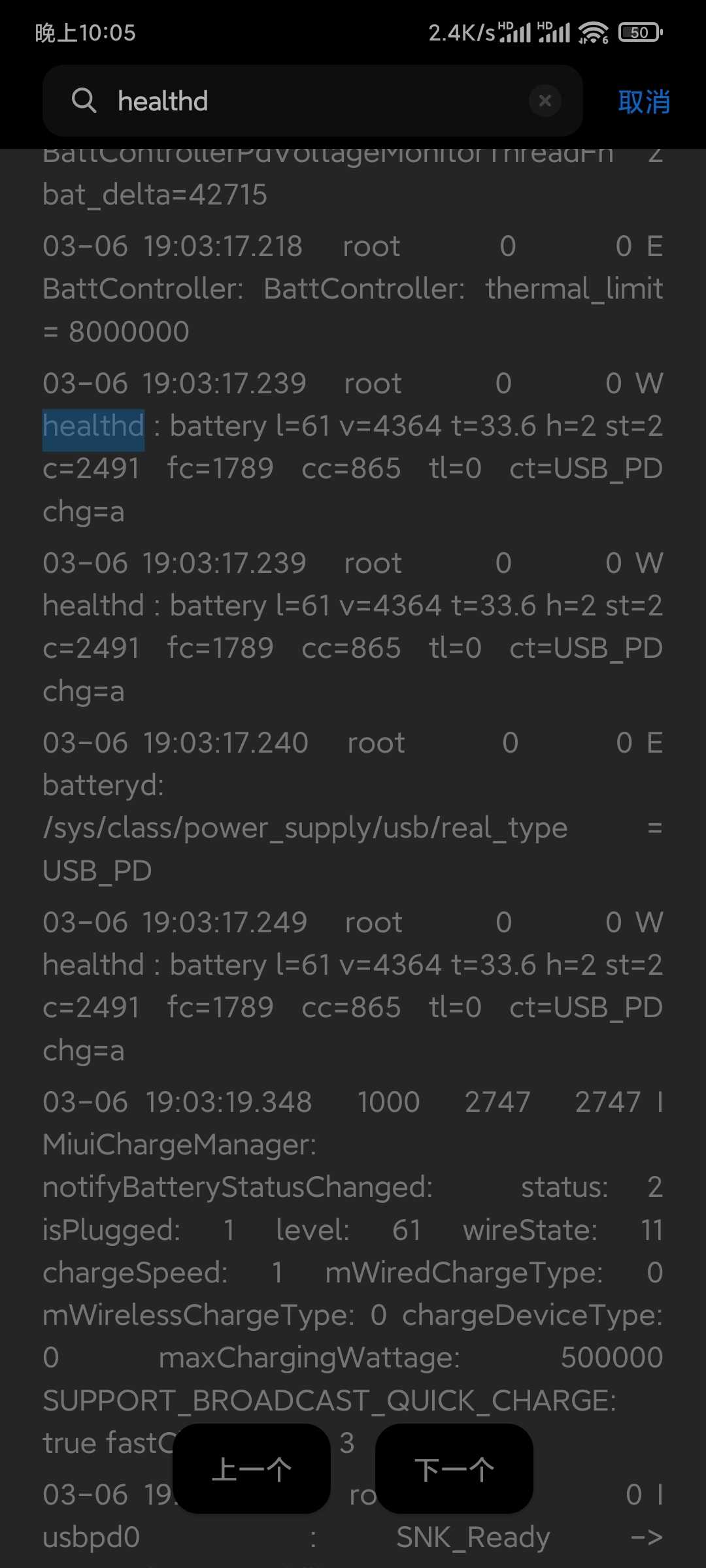Jump to previous match with 上一个
Screen dimensions: 706x1568
[x=252, y=1469]
